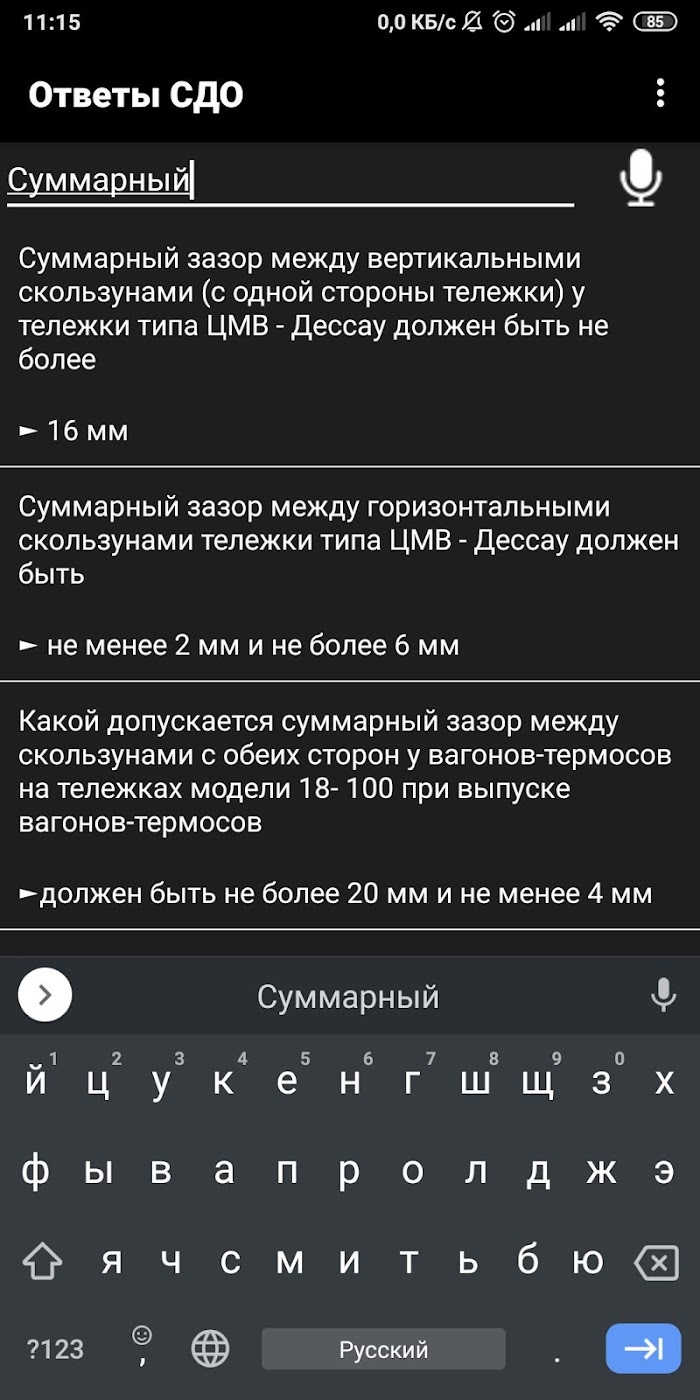700x1400 pixels.
Task: Open the answer about вертикальными скользунами
Action: point(349,344)
